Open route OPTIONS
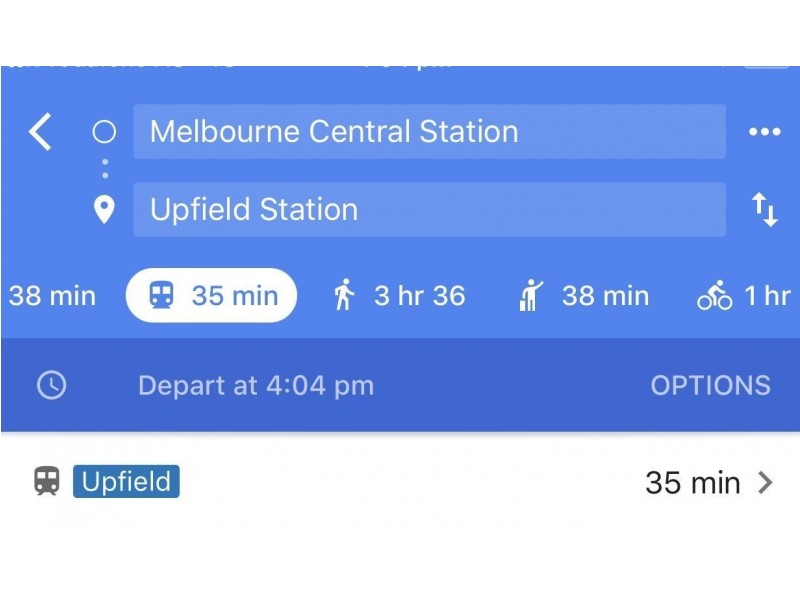 tap(710, 386)
